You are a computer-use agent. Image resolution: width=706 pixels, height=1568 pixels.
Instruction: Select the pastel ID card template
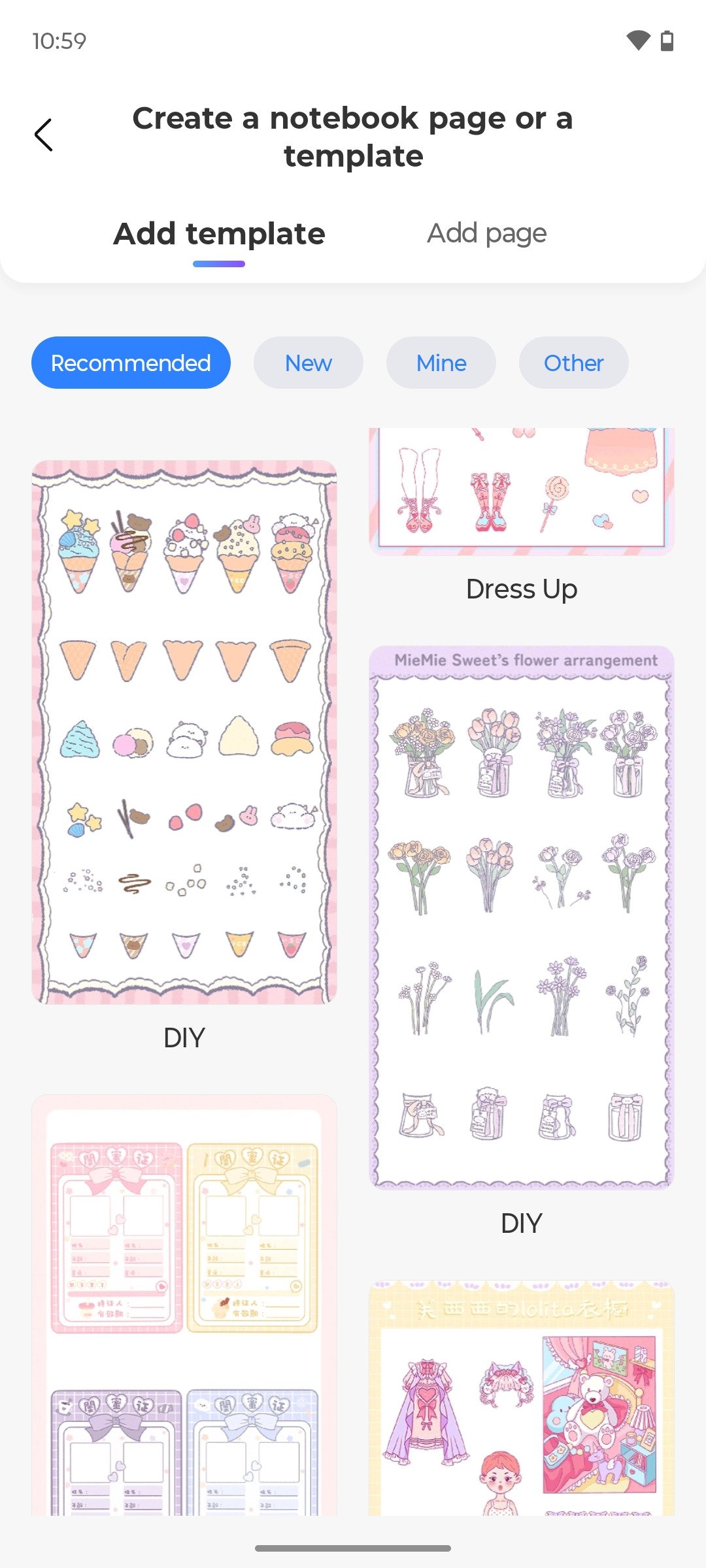point(184,1307)
